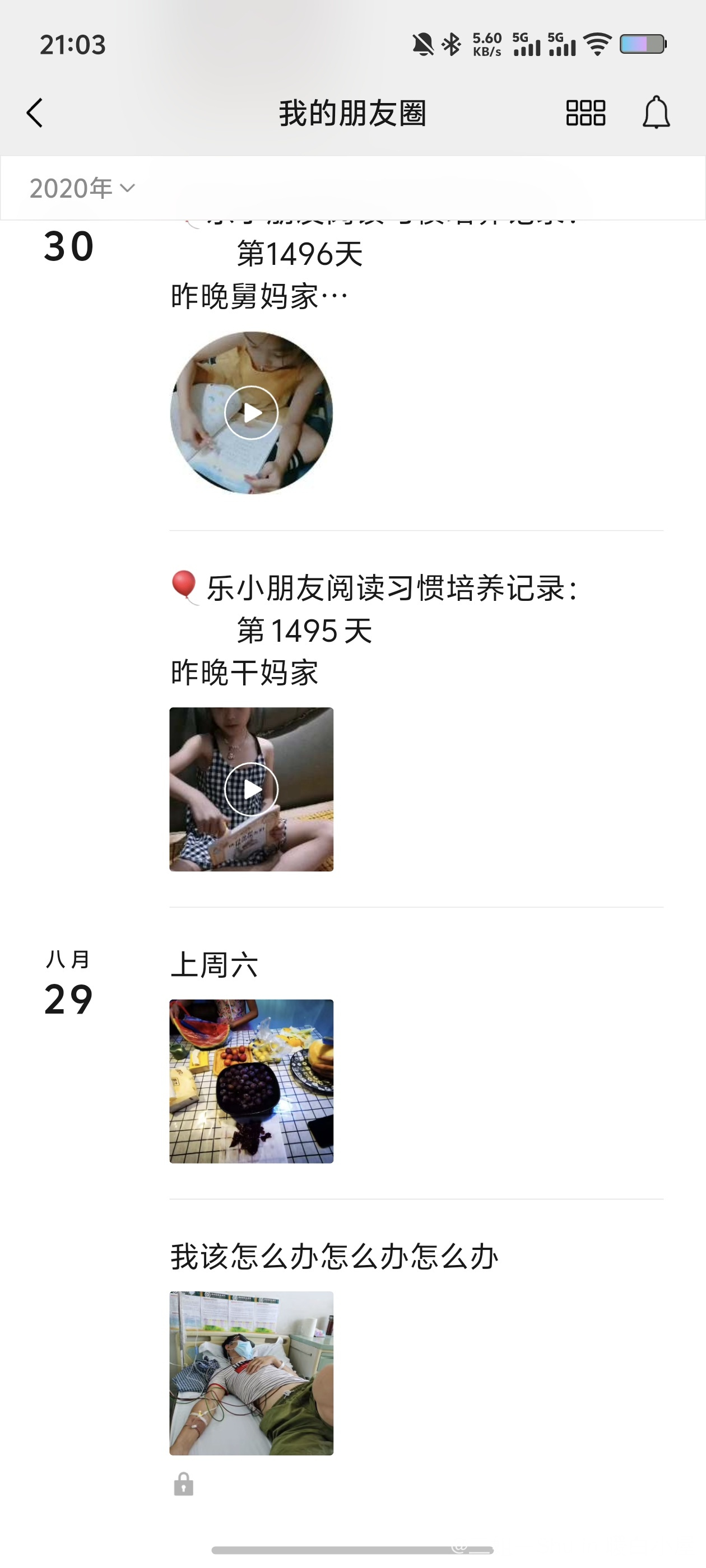Open the notifications bell
Image resolution: width=706 pixels, height=1568 pixels.
(x=656, y=113)
